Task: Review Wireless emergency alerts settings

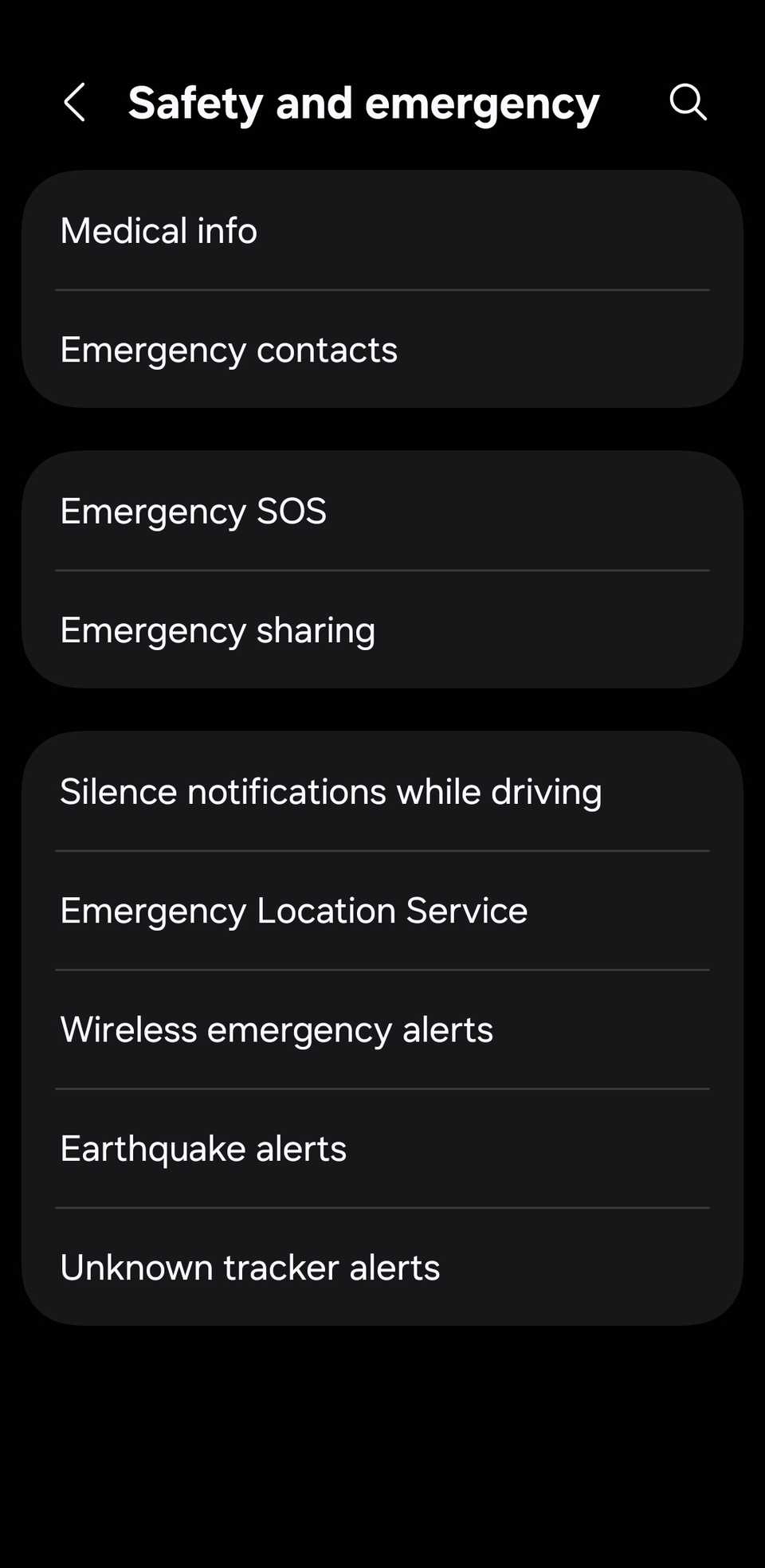Action: [x=382, y=1029]
